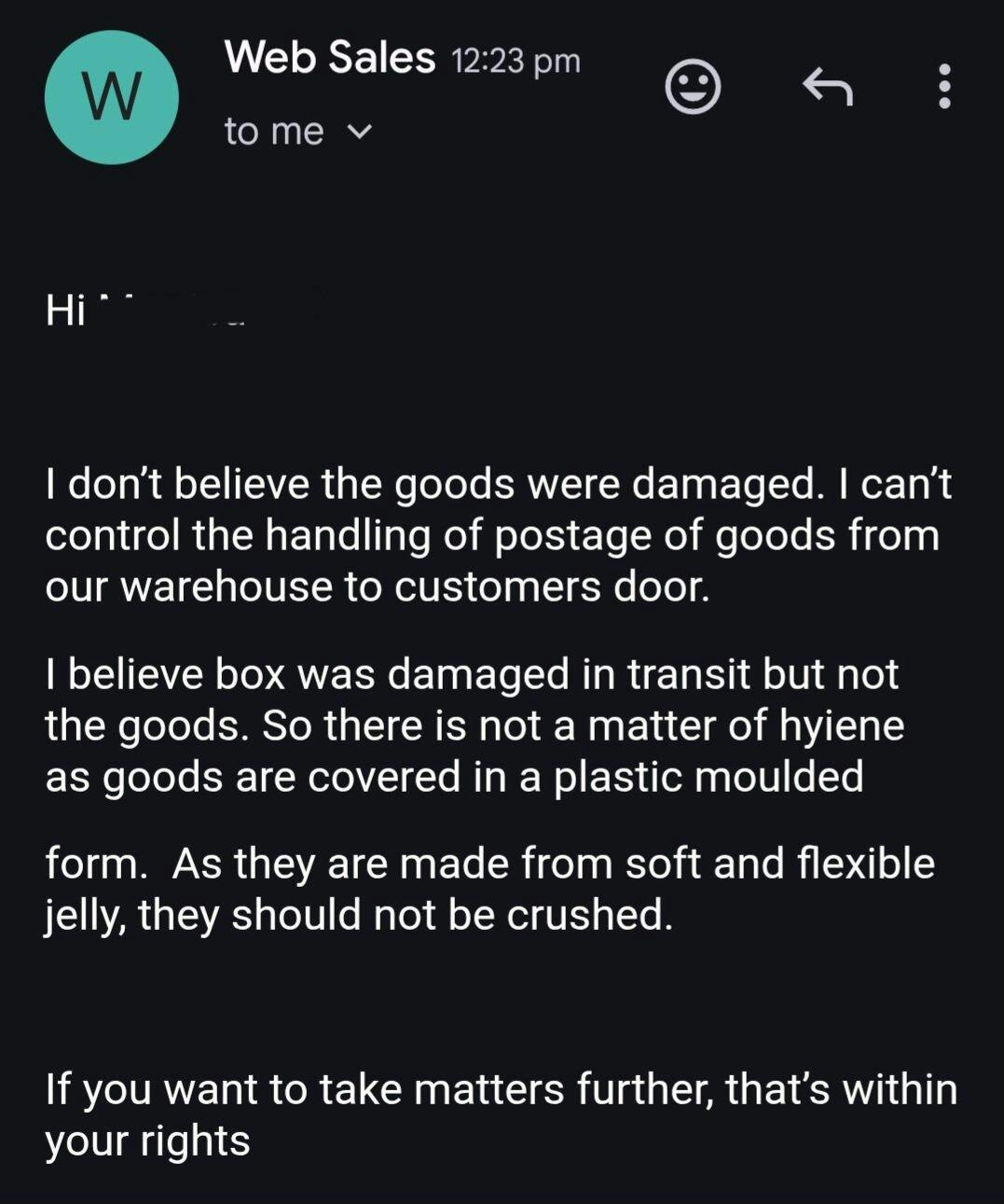This screenshot has width=1004, height=1204.
Task: Reply to the Web Sales email
Action: point(827,87)
